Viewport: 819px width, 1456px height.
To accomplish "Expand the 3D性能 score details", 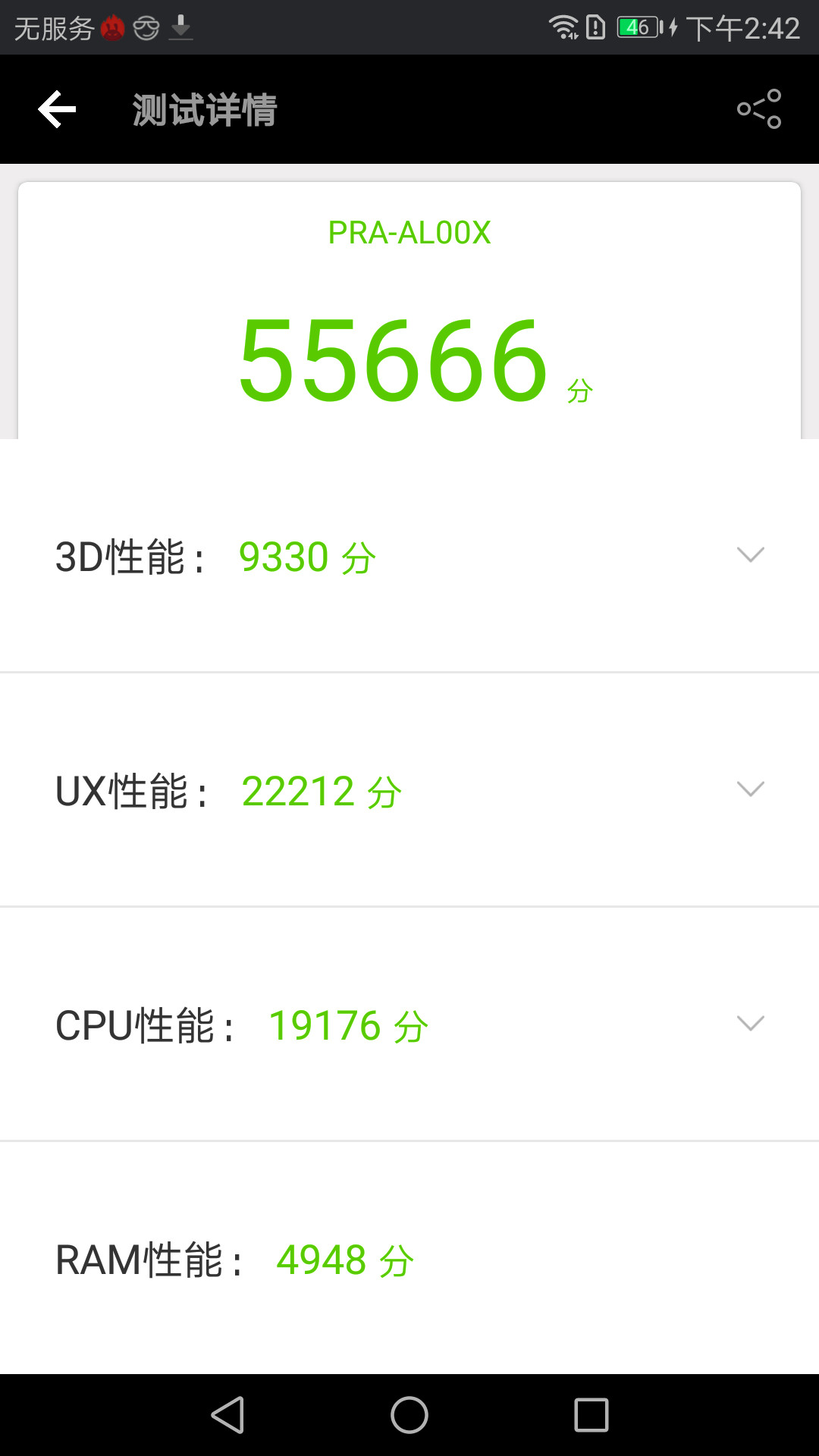I will 750,555.
